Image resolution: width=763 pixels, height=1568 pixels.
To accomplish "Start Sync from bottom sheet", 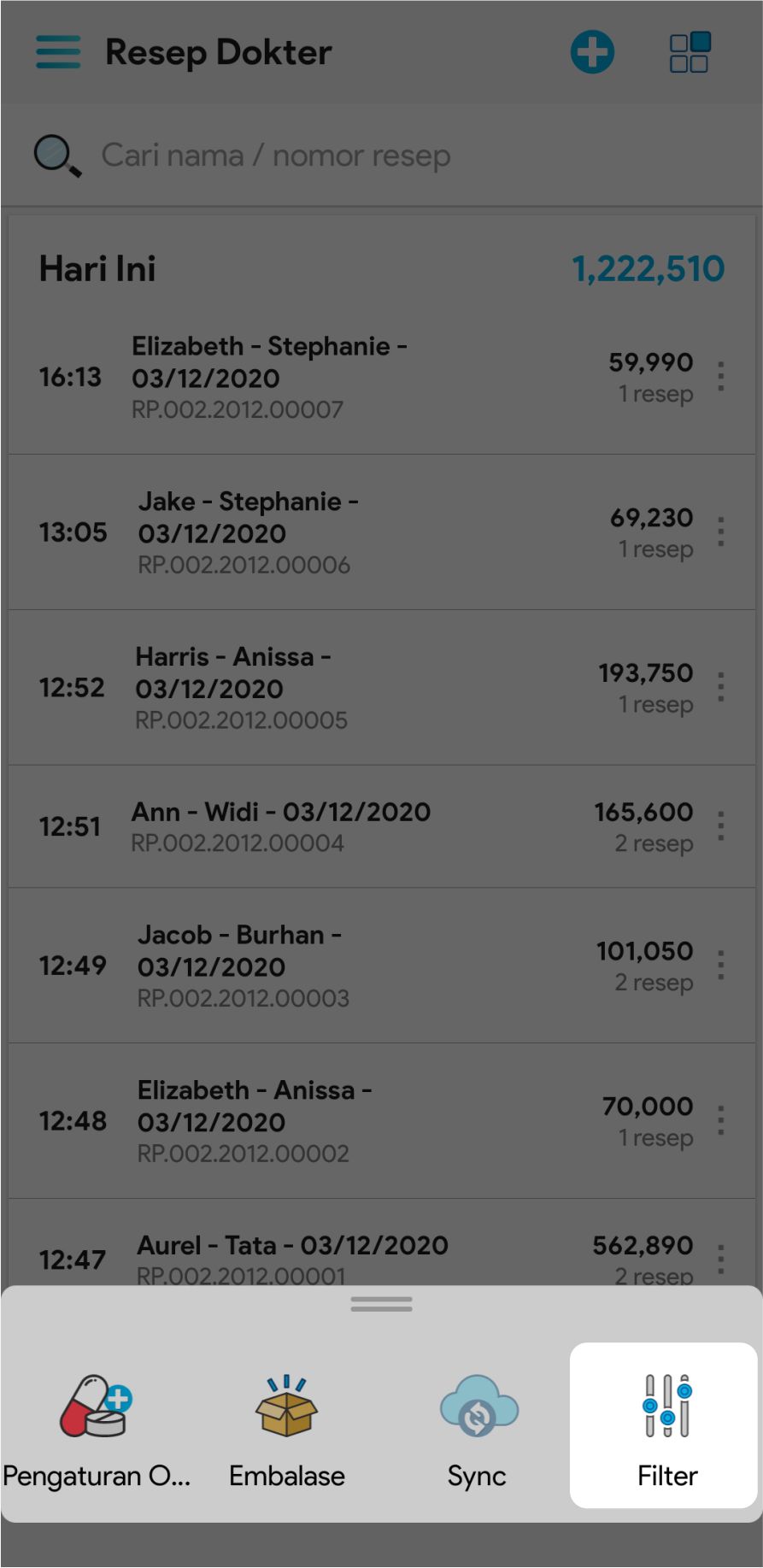I will [477, 1429].
